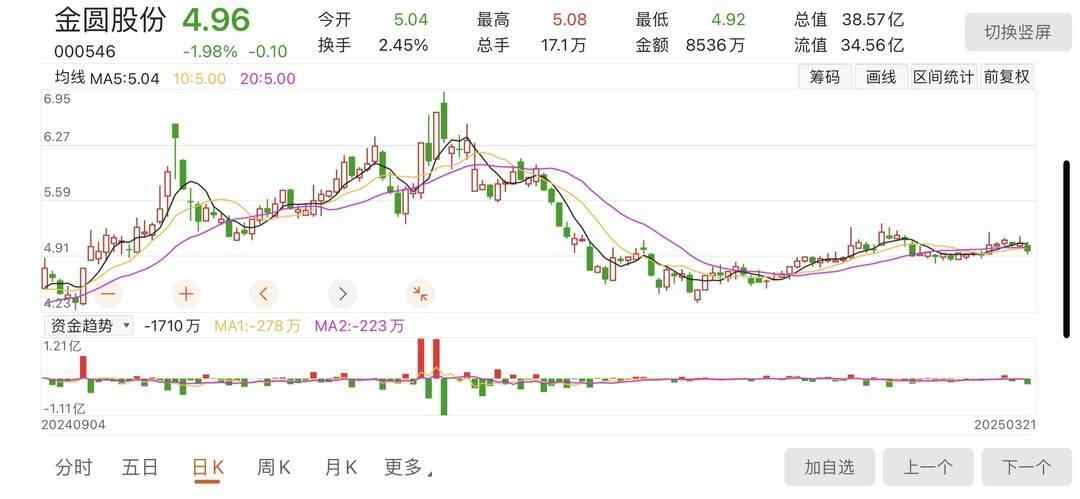Collapse the chart controls with the inward arrows
1080x499 pixels.
[x=420, y=294]
